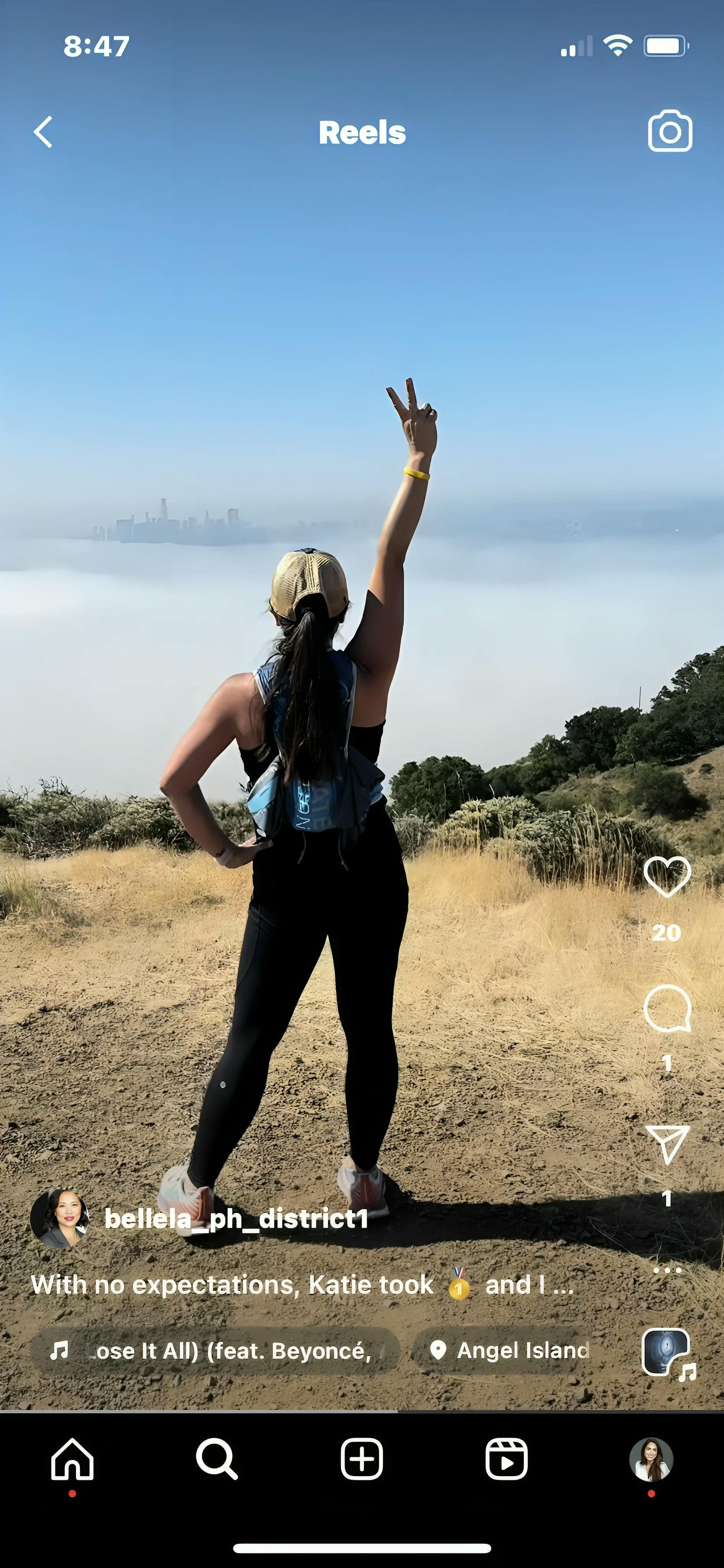
Task: Share this reel via paper plane icon
Action: (667, 1144)
